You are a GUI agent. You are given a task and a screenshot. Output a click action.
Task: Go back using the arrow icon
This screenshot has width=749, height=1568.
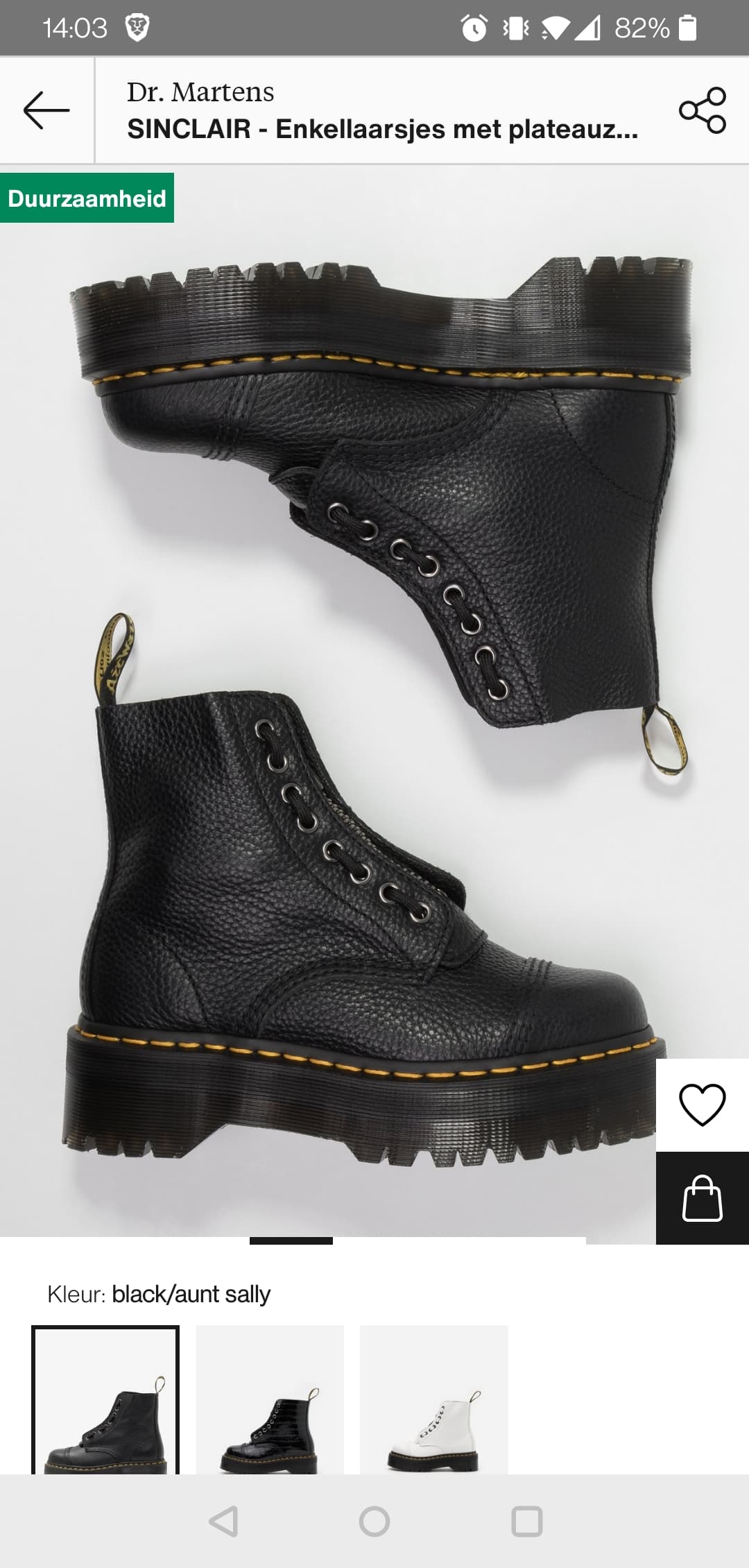point(46,110)
